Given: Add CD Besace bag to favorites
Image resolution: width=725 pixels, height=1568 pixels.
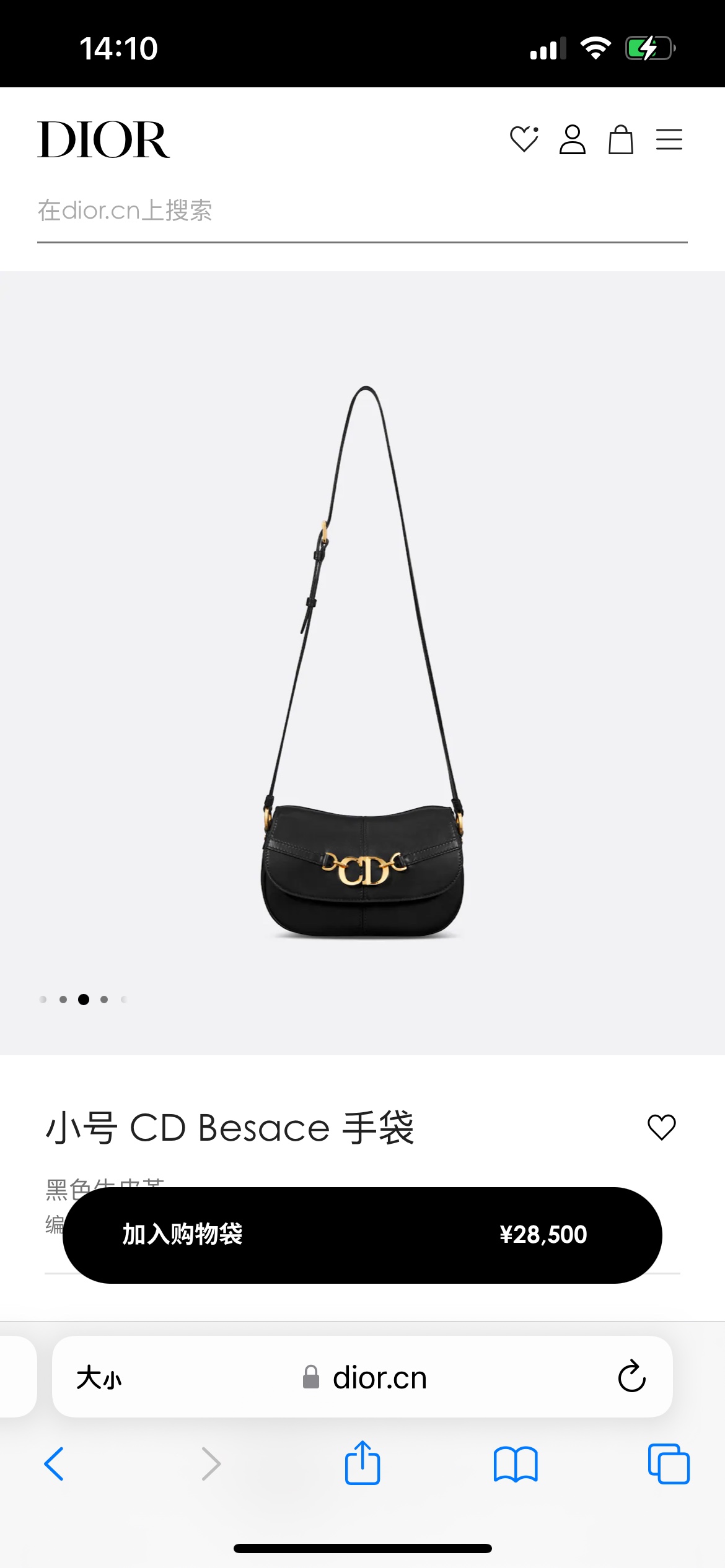Looking at the screenshot, I should pyautogui.click(x=661, y=1127).
